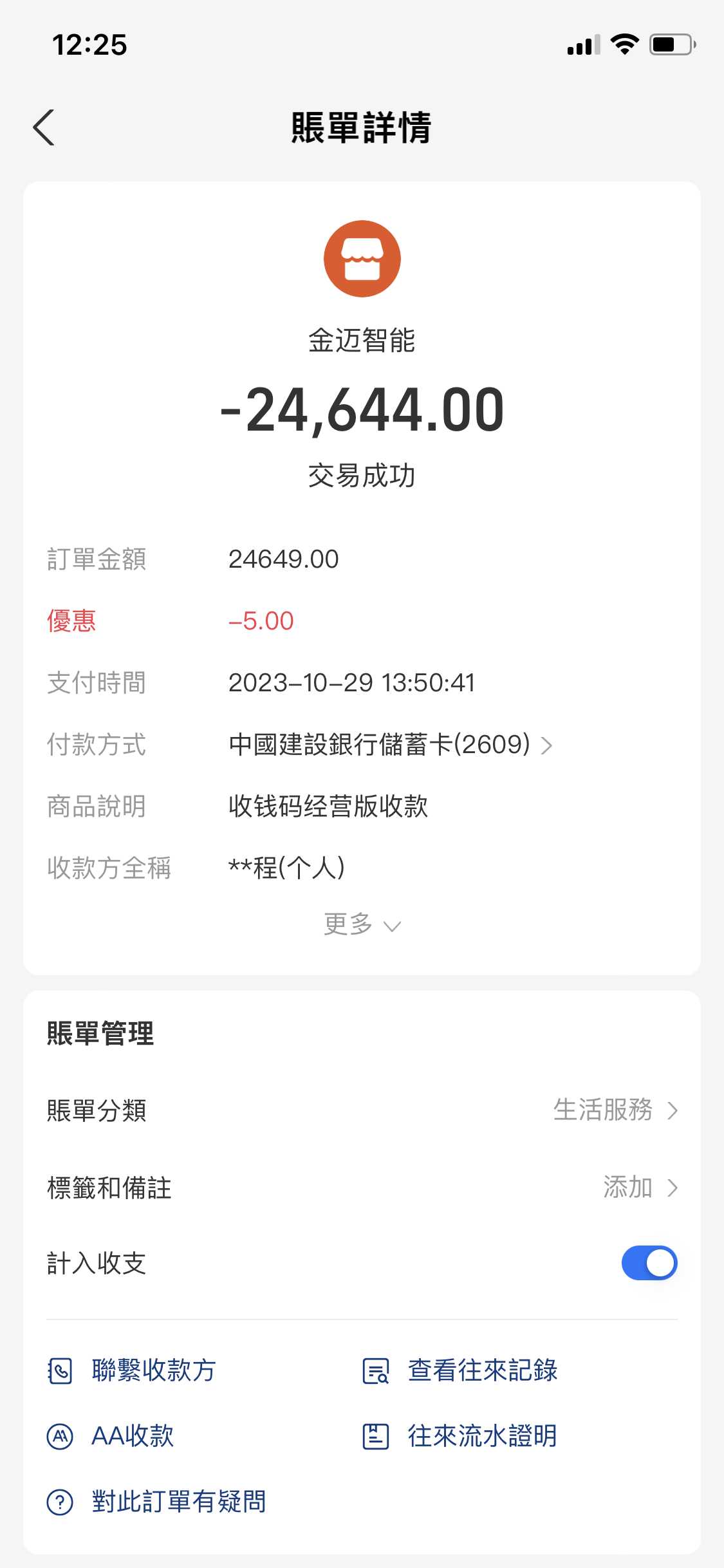This screenshot has width=724, height=1568.
Task: Open 往來流水證明 statement proof
Action: pos(461,1436)
